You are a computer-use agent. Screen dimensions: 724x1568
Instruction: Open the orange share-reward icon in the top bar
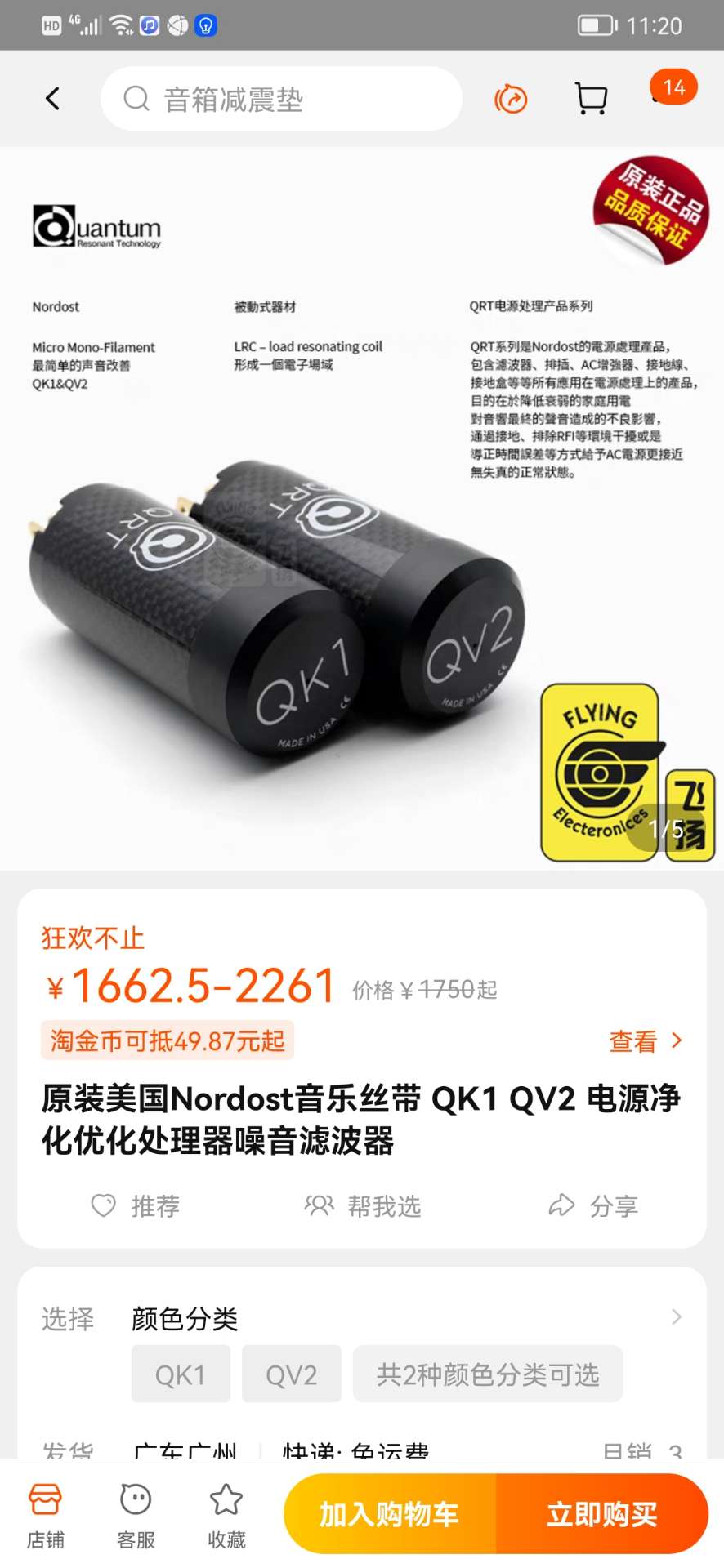coord(511,100)
